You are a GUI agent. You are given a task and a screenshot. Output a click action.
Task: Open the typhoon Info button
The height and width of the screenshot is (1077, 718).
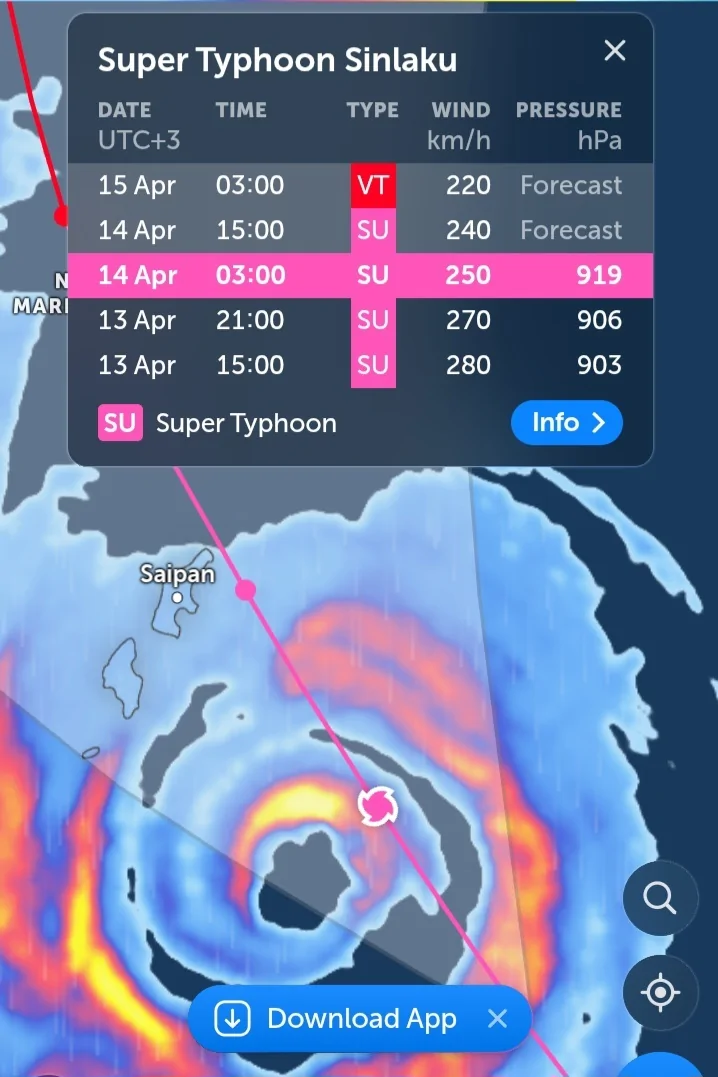click(x=566, y=423)
